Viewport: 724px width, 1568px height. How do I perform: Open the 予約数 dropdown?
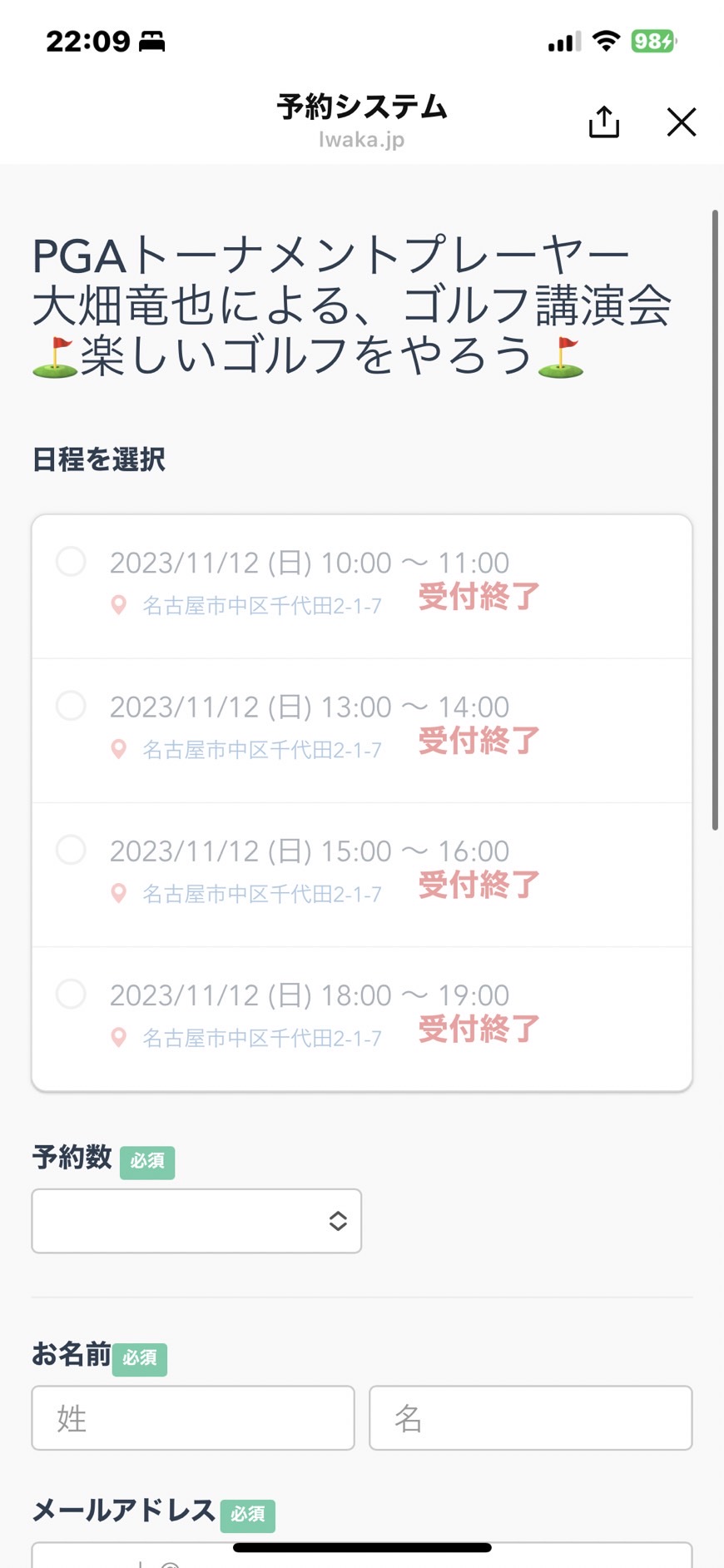[x=196, y=1220]
